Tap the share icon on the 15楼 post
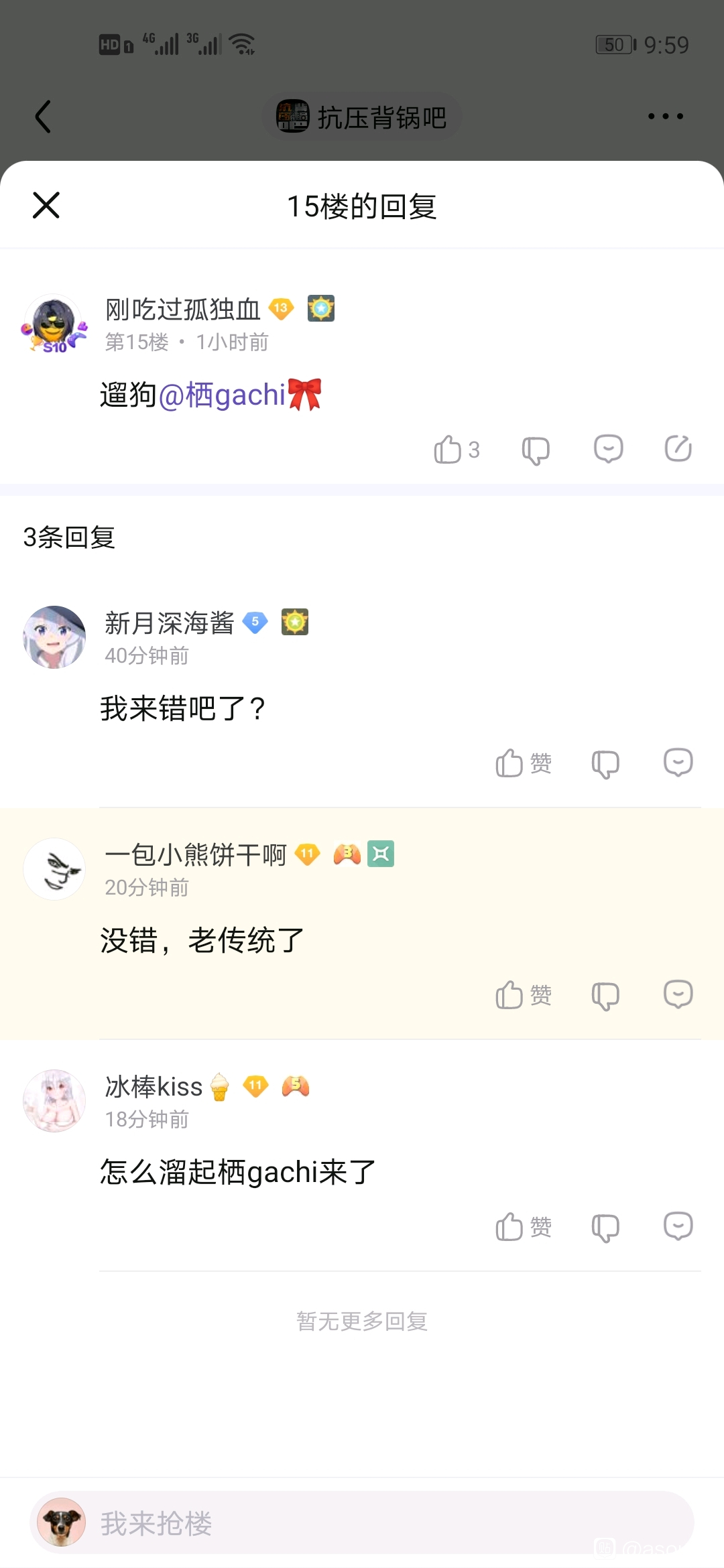This screenshot has height=1568, width=724. (x=678, y=448)
